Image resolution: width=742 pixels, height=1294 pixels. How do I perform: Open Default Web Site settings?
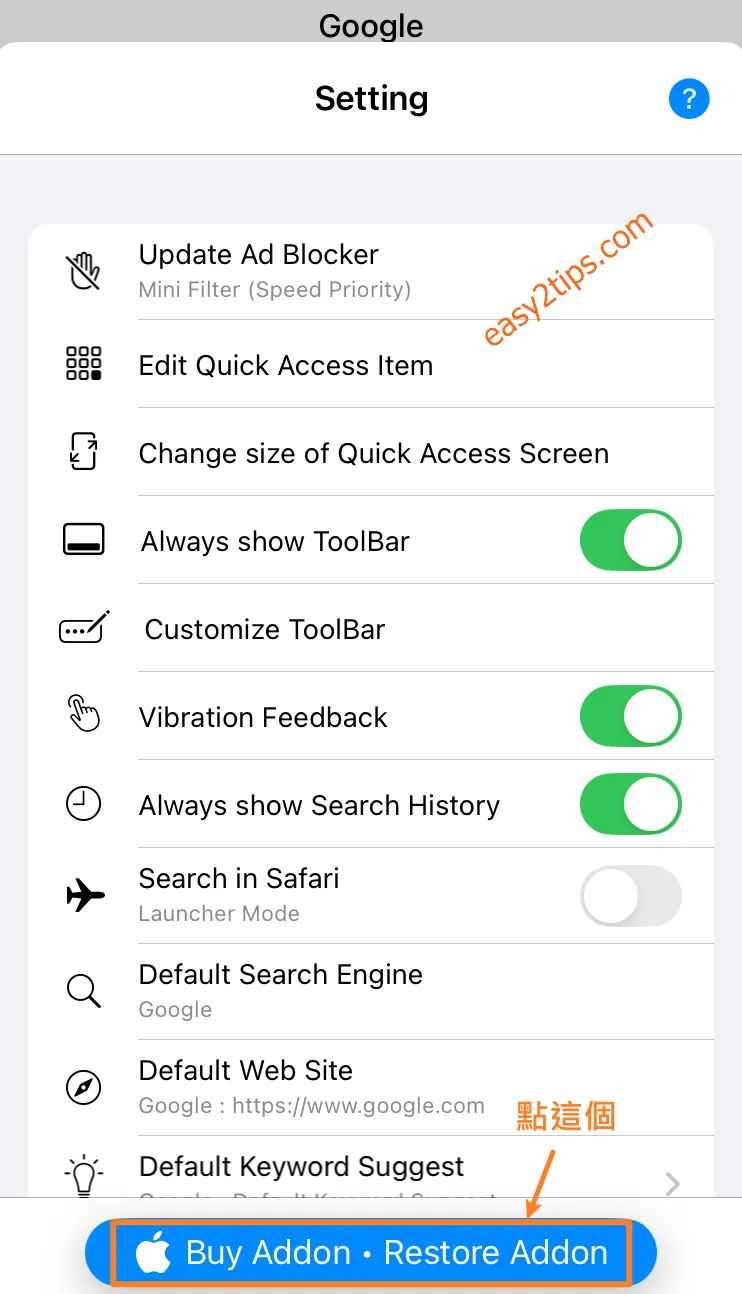[x=300, y=1086]
